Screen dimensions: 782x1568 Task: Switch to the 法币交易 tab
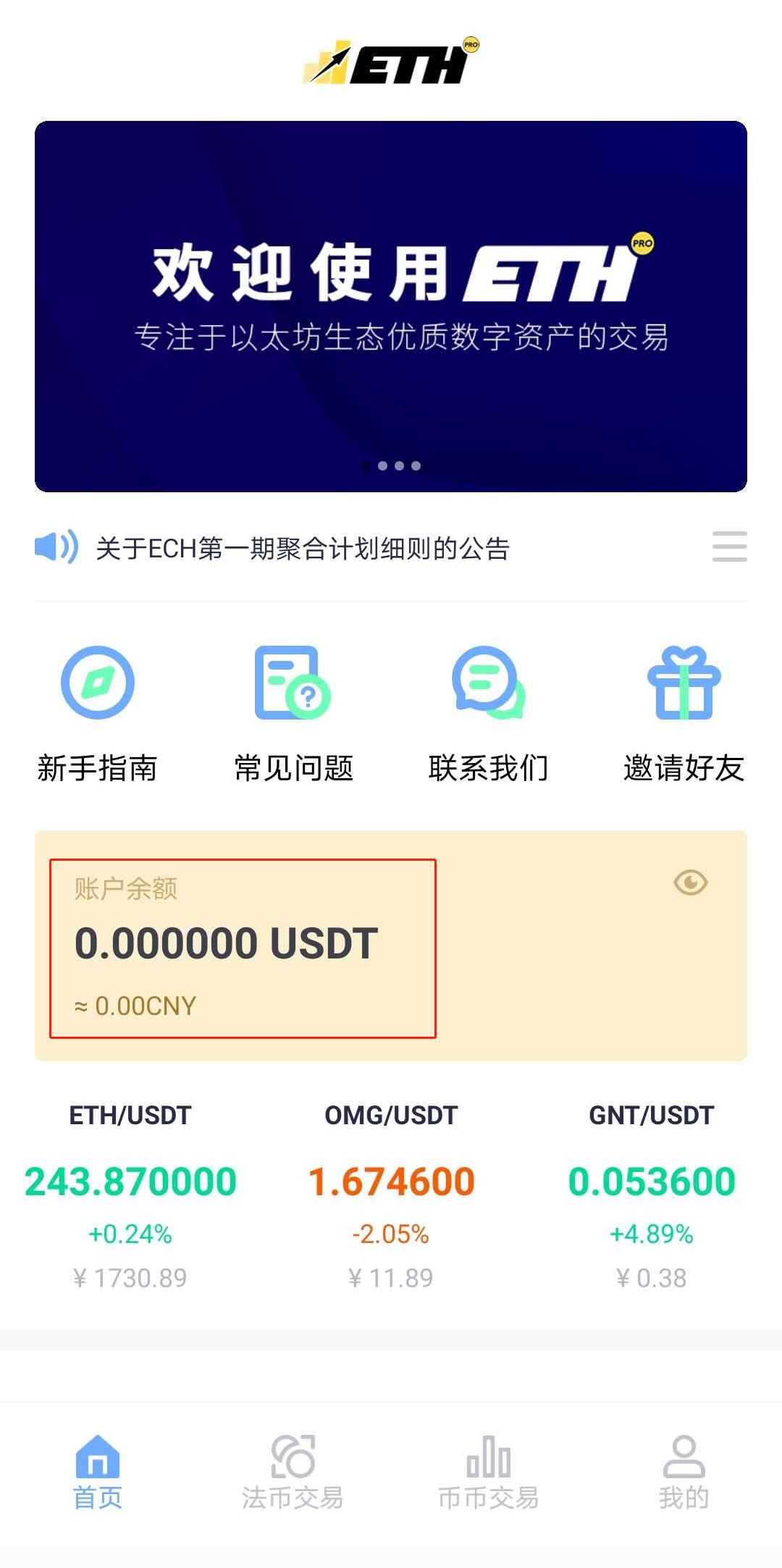tap(293, 1473)
